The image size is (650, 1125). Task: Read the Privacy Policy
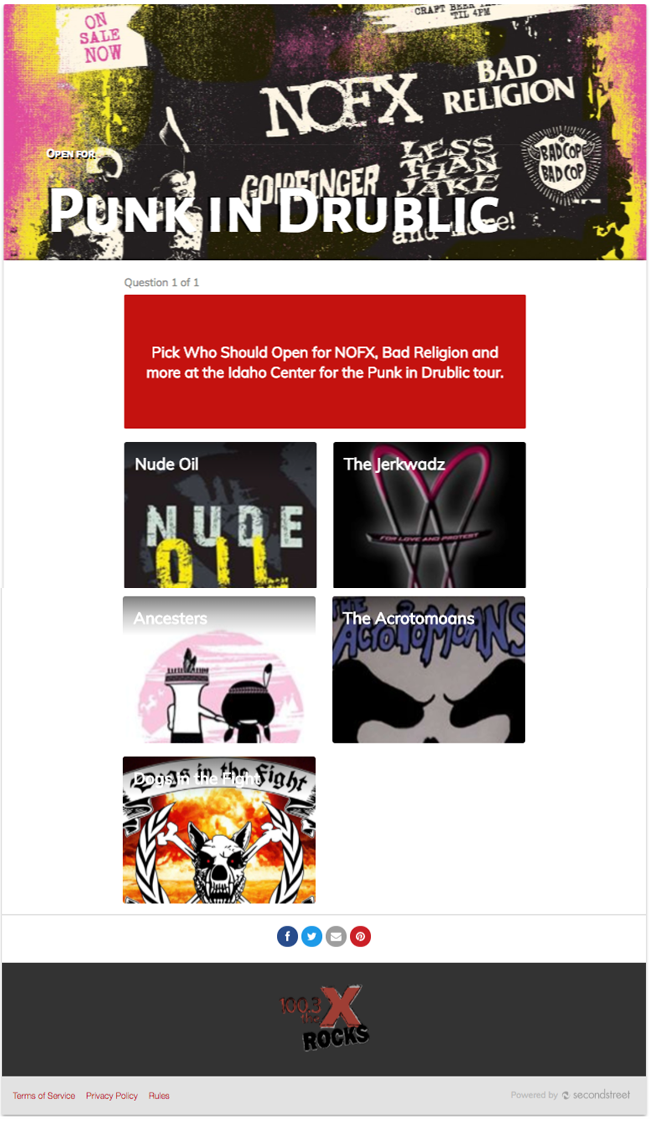point(112,1096)
